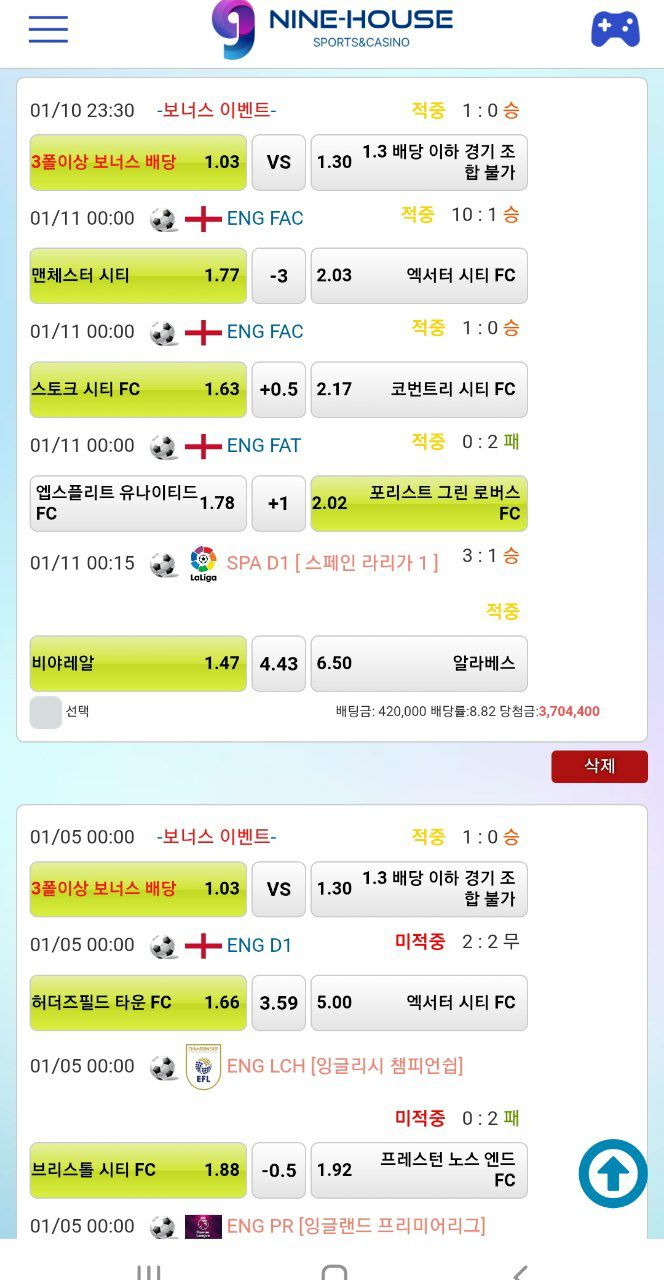
Task: Tap the red 삭제 delete button
Action: [x=599, y=766]
